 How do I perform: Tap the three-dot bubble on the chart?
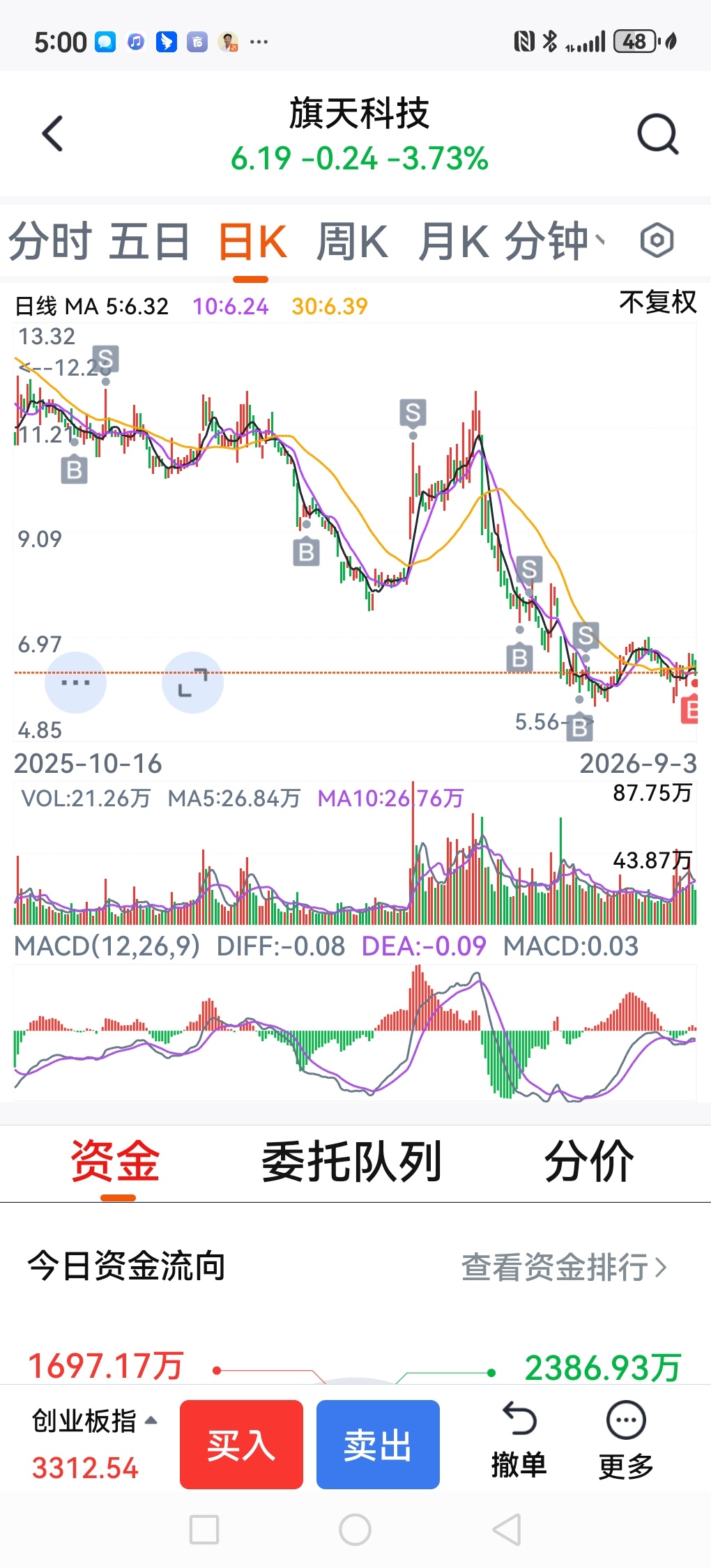coord(75,682)
